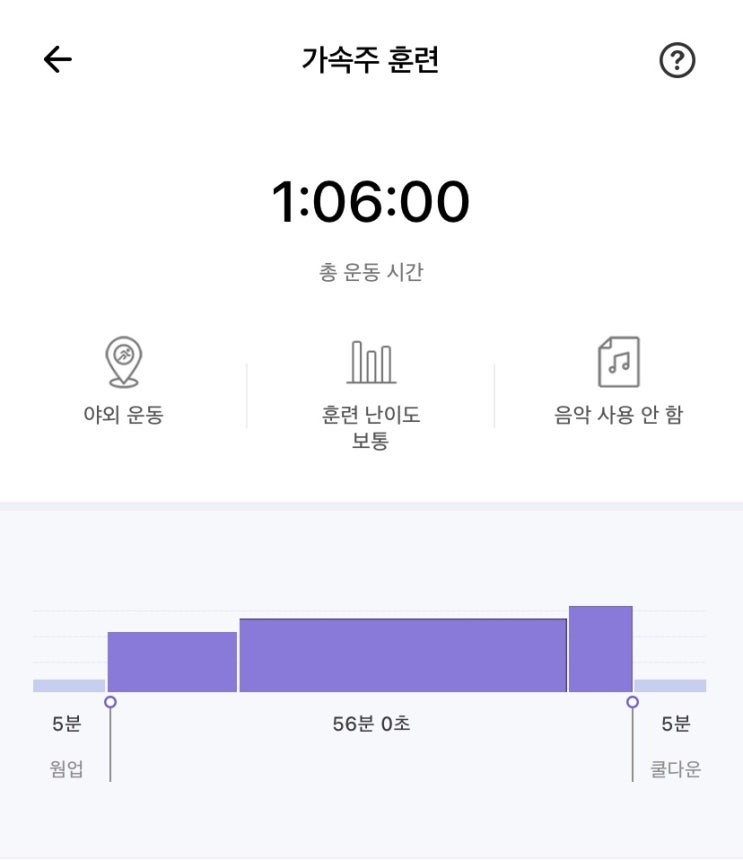Go back with the arrow icon
The width and height of the screenshot is (743, 860).
[x=58, y=61]
